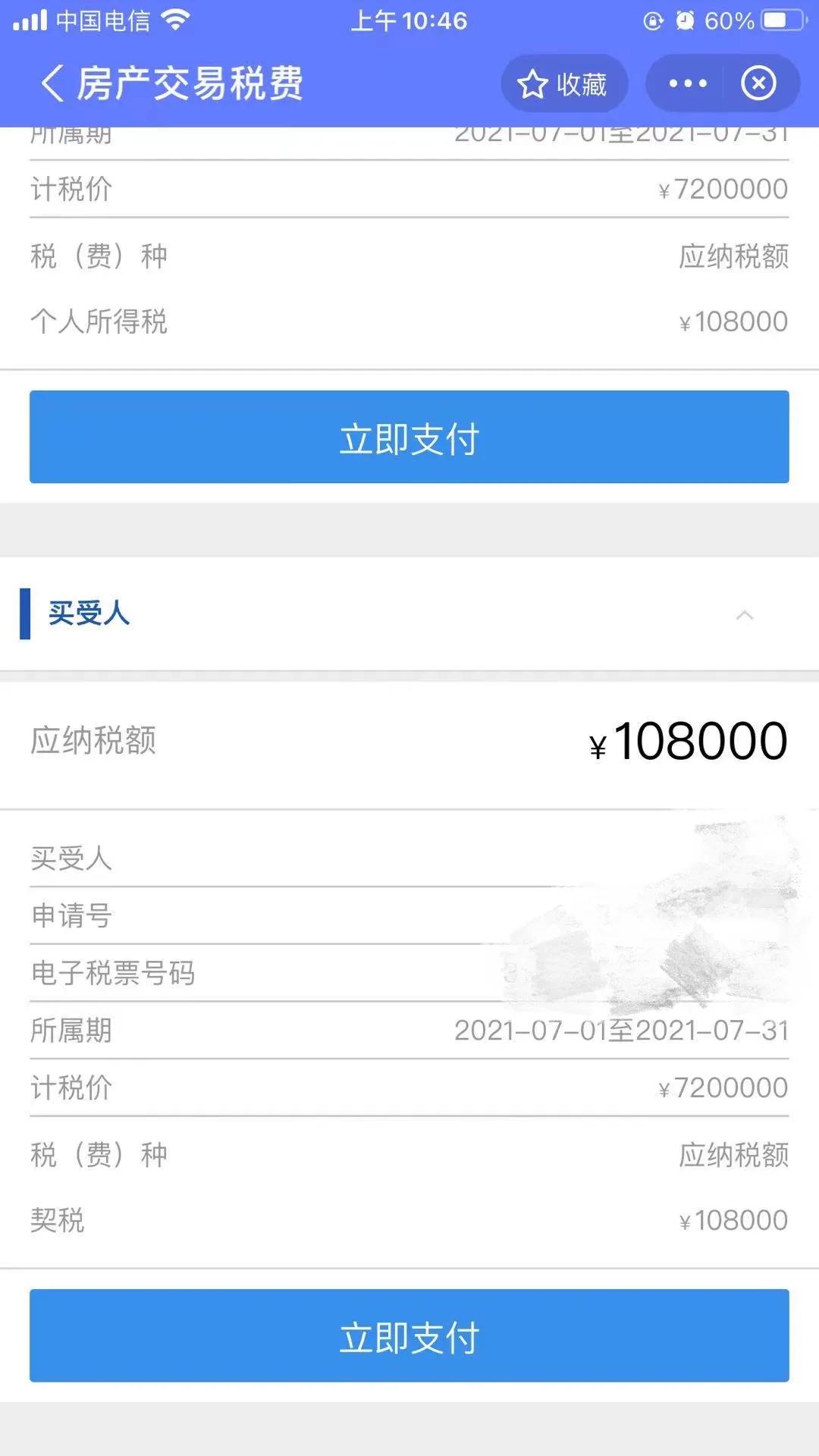The width and height of the screenshot is (819, 1456).
Task: Tap the orientation lock icon in status bar
Action: (654, 21)
